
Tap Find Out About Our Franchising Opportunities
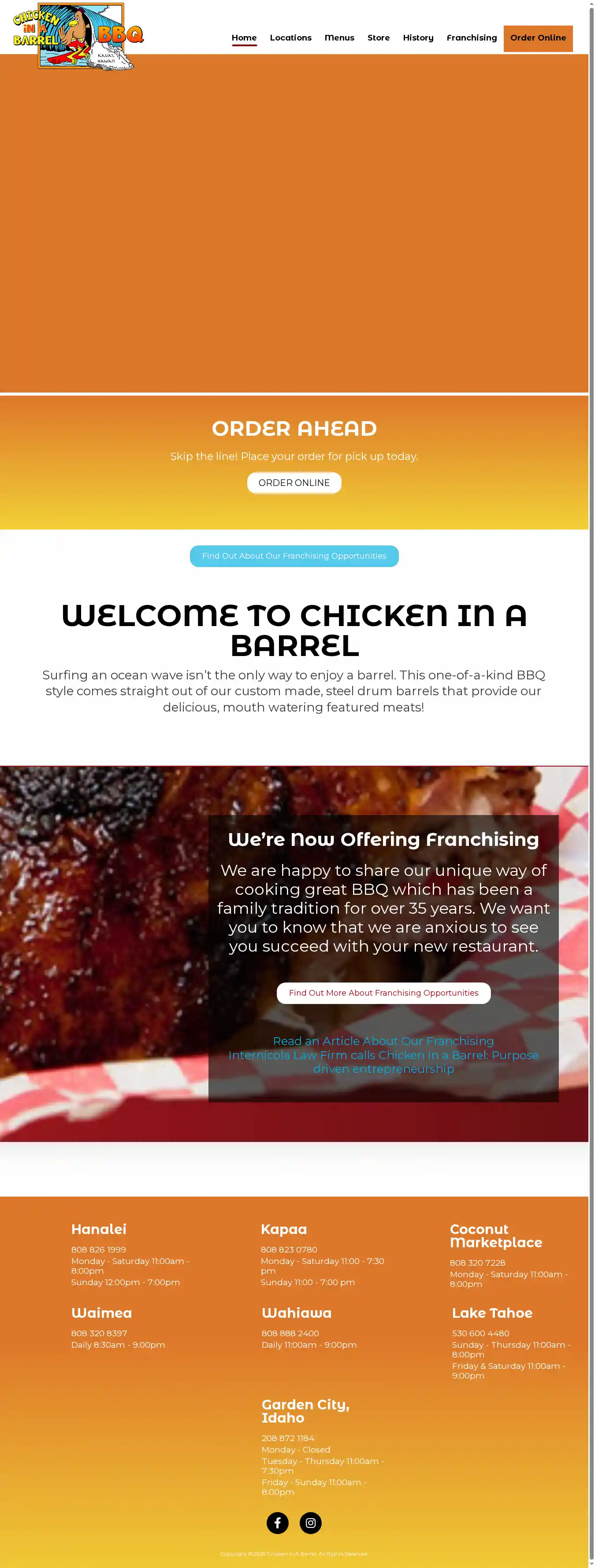[x=294, y=556]
